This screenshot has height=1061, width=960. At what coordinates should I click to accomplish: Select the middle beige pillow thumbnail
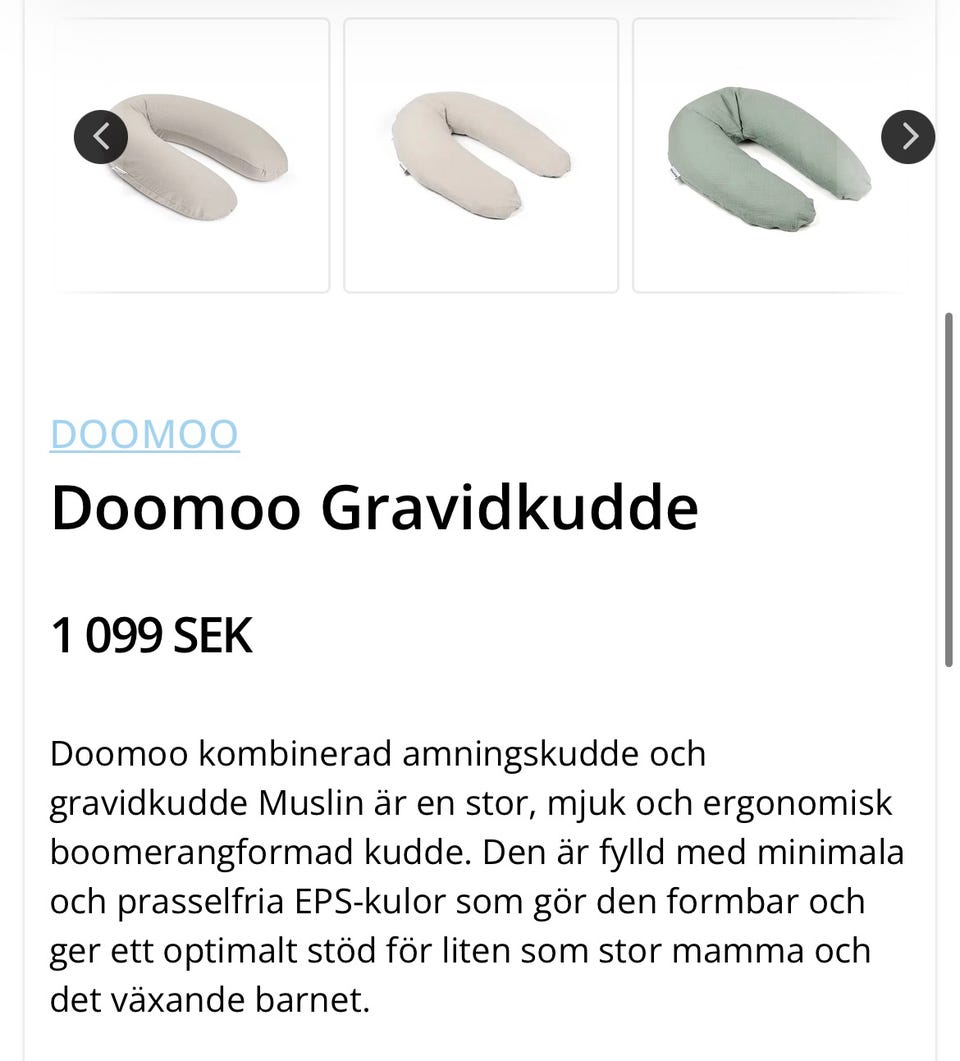click(481, 156)
